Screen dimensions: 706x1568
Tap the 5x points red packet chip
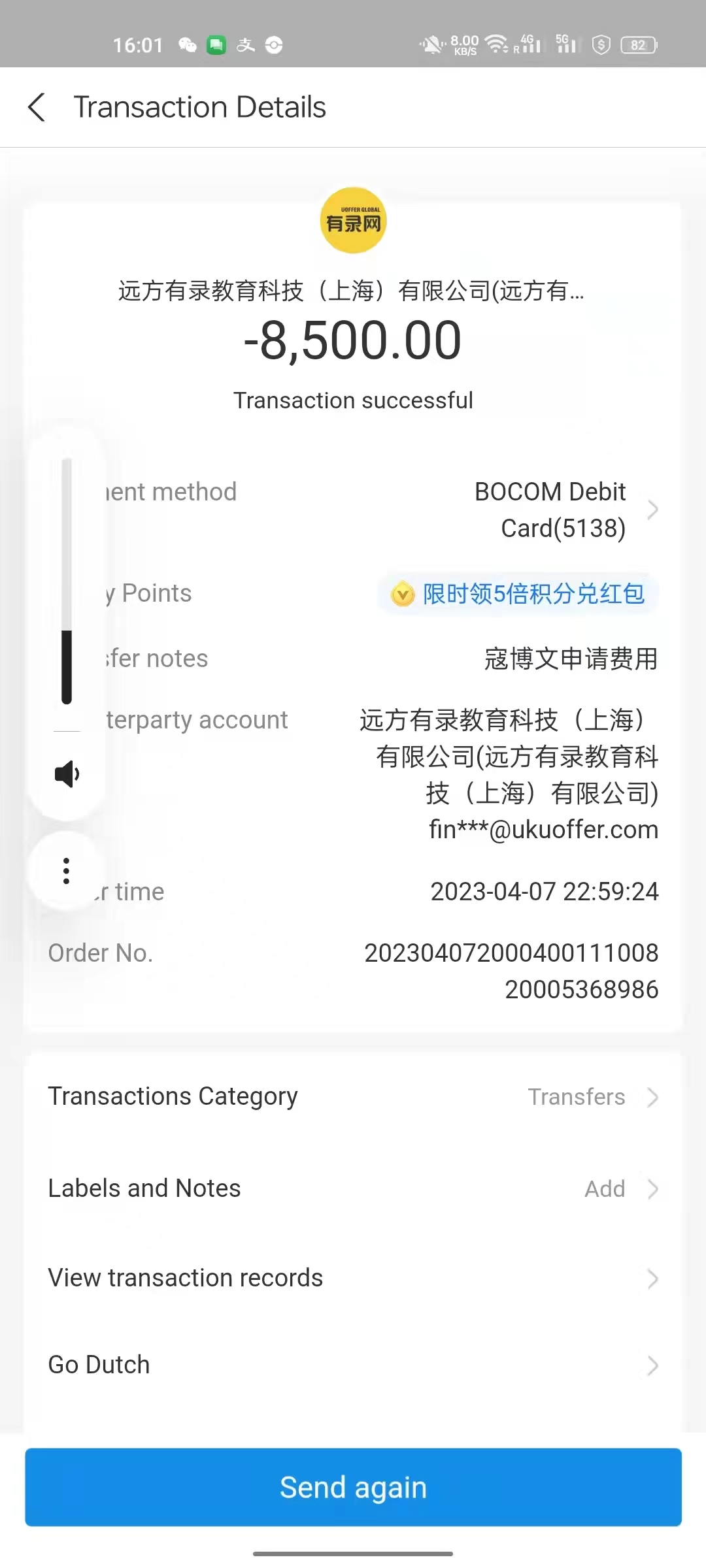518,594
